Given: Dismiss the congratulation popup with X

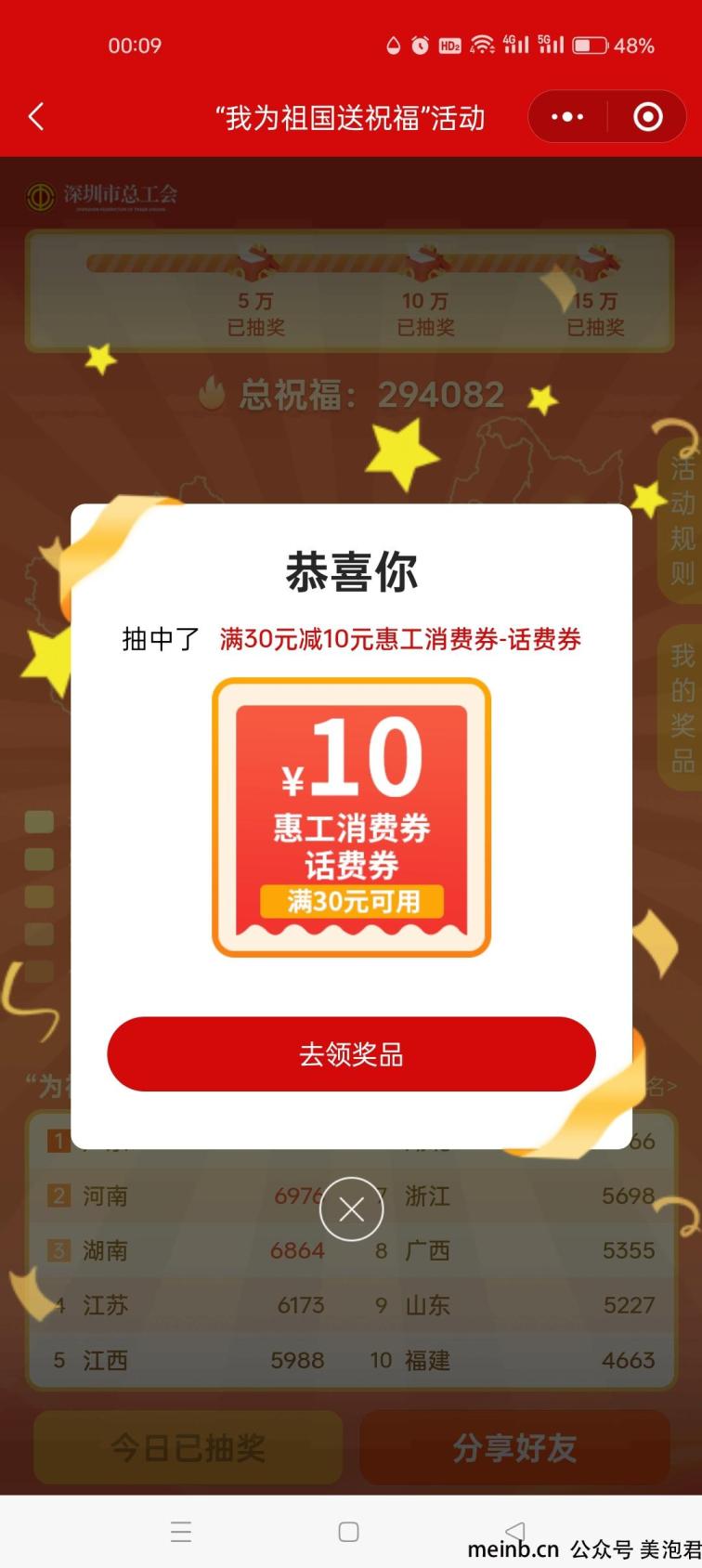Looking at the screenshot, I should coord(351,1209).
